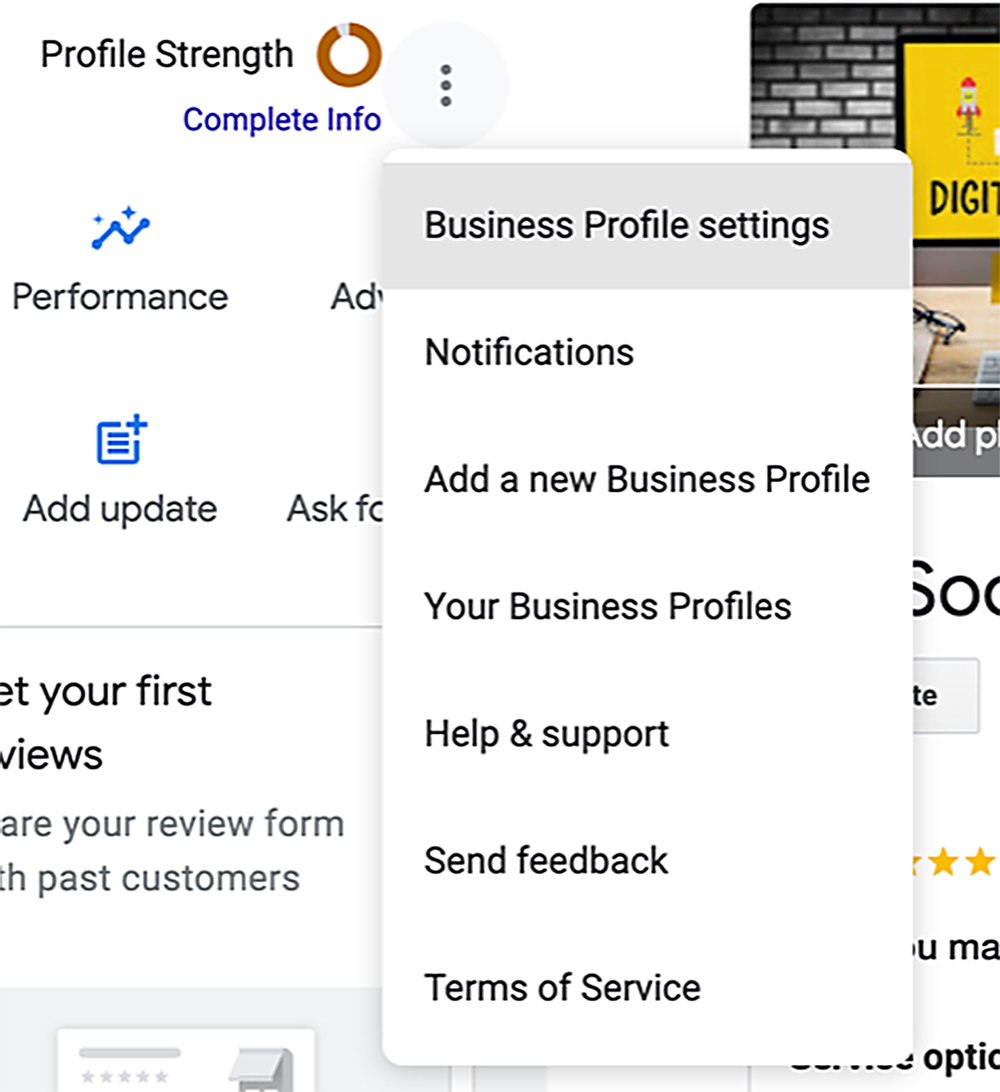The image size is (1000, 1092).
Task: Click the Service options text
Action: click(950, 1058)
